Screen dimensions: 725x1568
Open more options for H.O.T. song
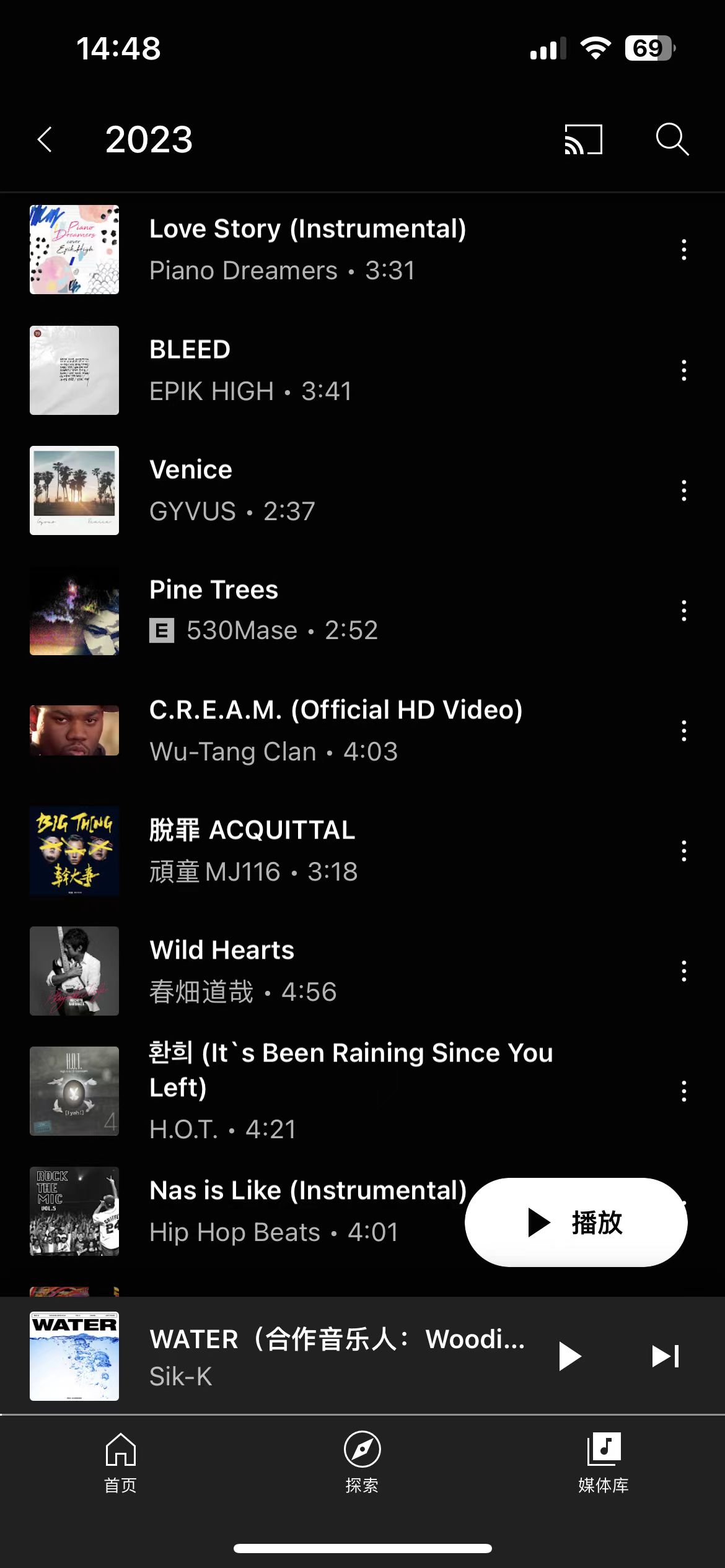pyautogui.click(x=683, y=1091)
